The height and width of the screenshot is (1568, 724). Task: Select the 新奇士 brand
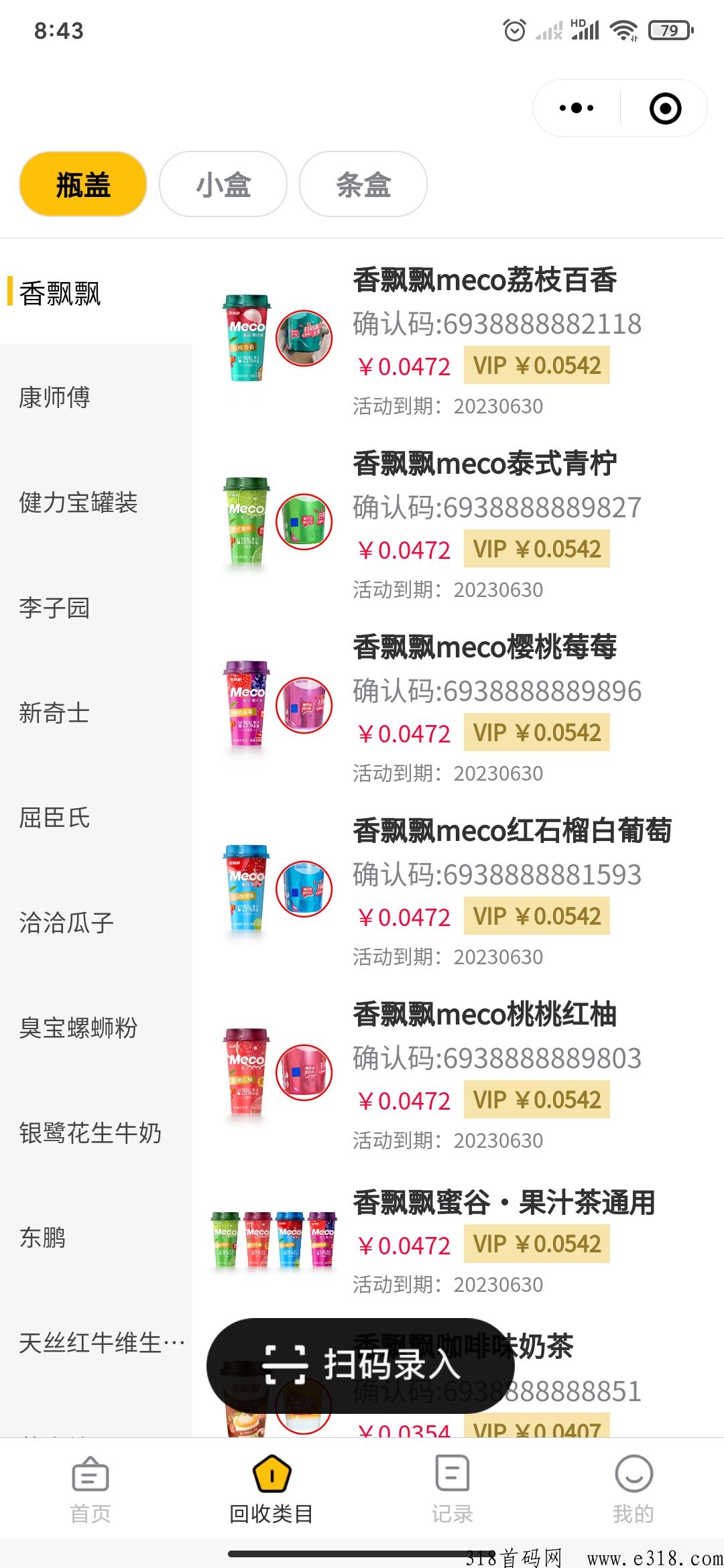click(54, 713)
